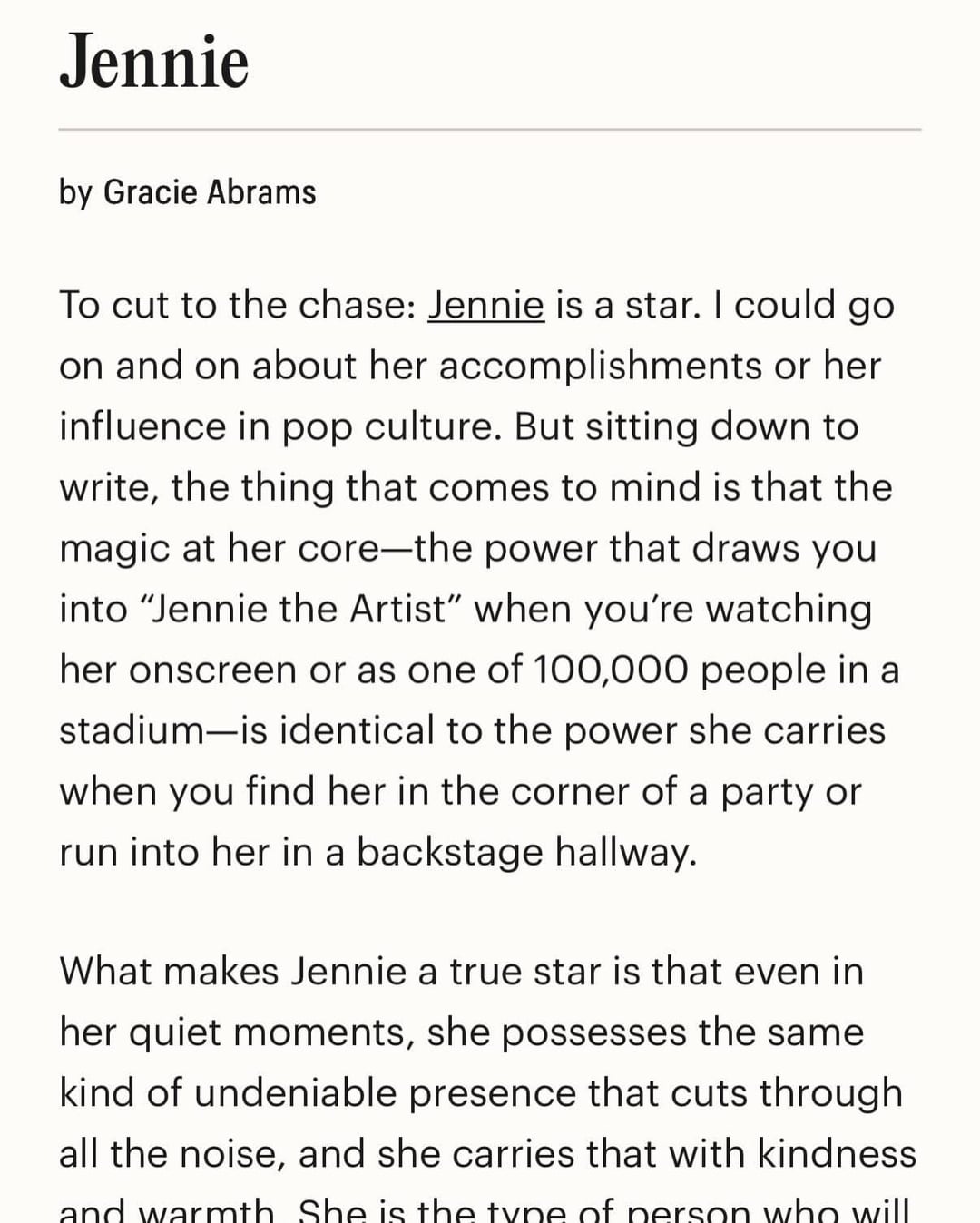Open the underlined Jennie link
Image resolution: width=980 pixels, height=1223 pixels.
[485, 305]
